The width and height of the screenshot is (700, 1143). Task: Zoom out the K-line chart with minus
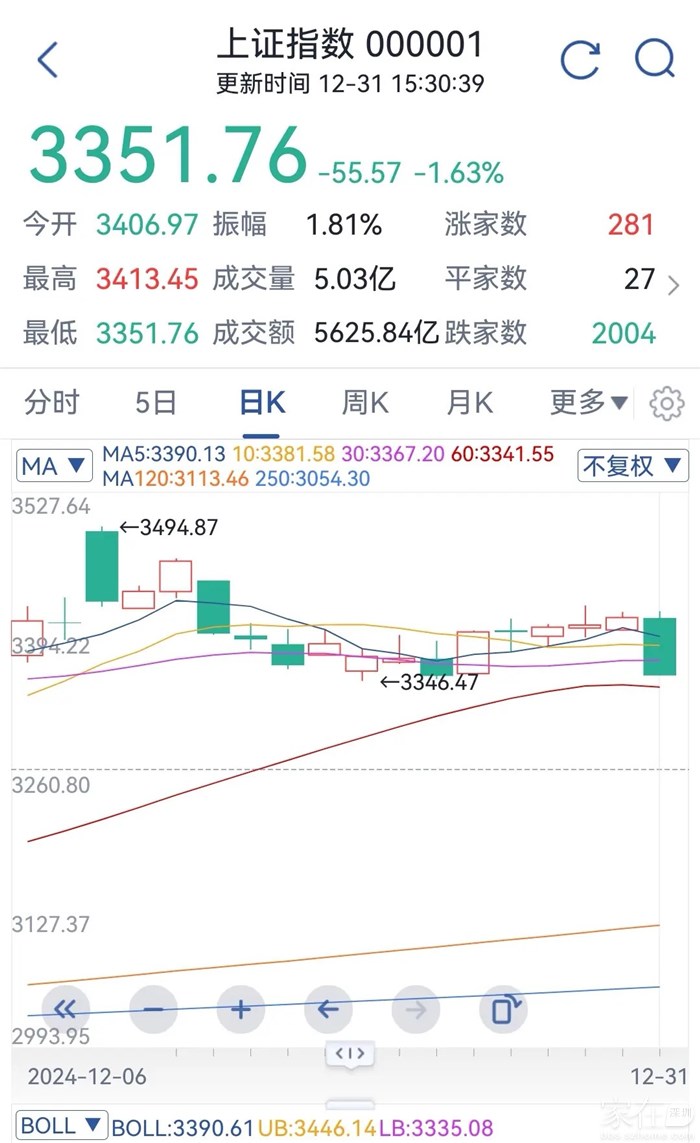(153, 1009)
